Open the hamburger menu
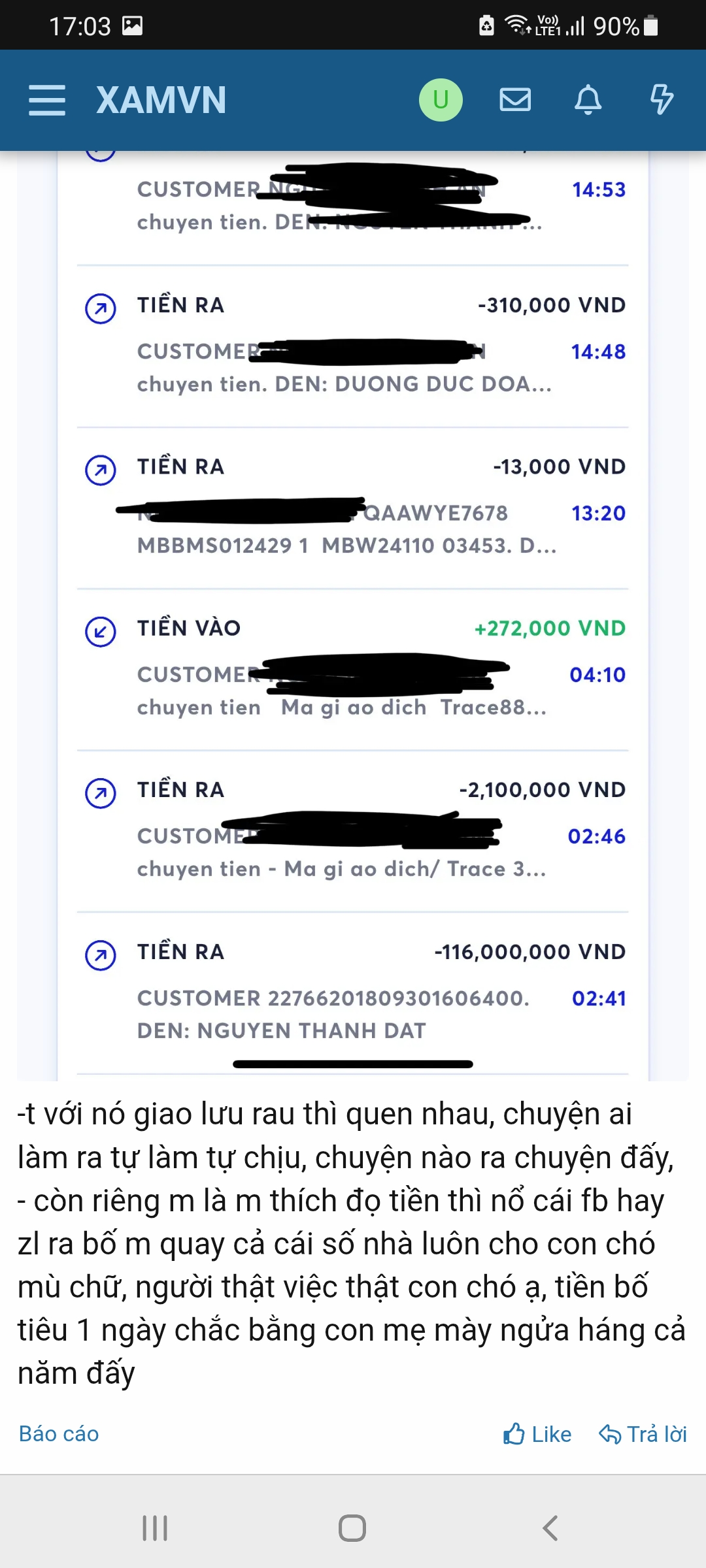Viewport: 706px width, 1568px height. coord(47,100)
